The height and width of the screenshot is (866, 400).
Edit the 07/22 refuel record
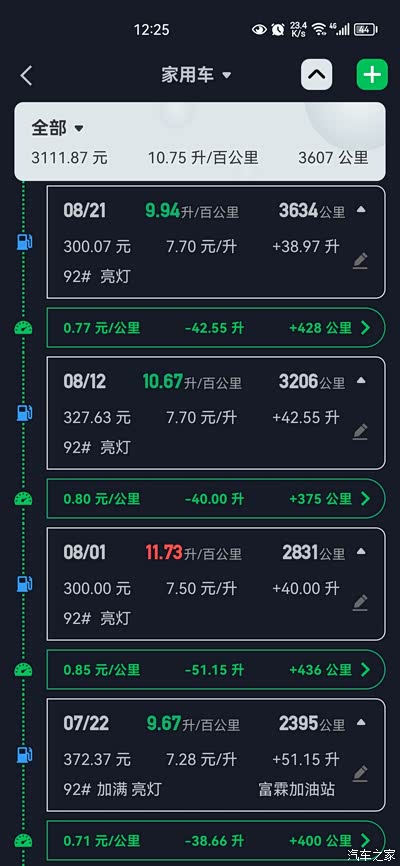coord(360,773)
